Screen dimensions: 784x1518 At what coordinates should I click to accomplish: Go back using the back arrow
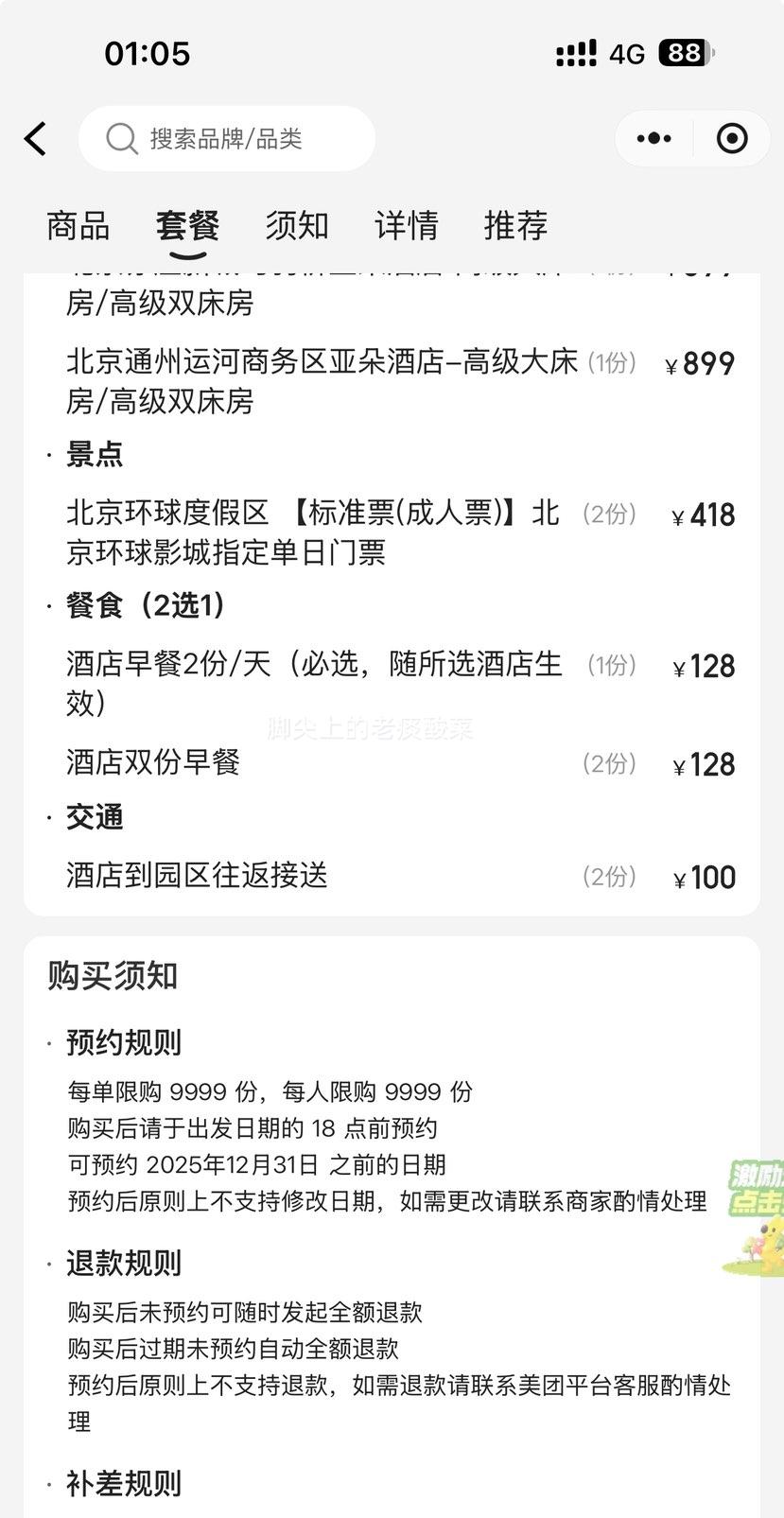(36, 139)
